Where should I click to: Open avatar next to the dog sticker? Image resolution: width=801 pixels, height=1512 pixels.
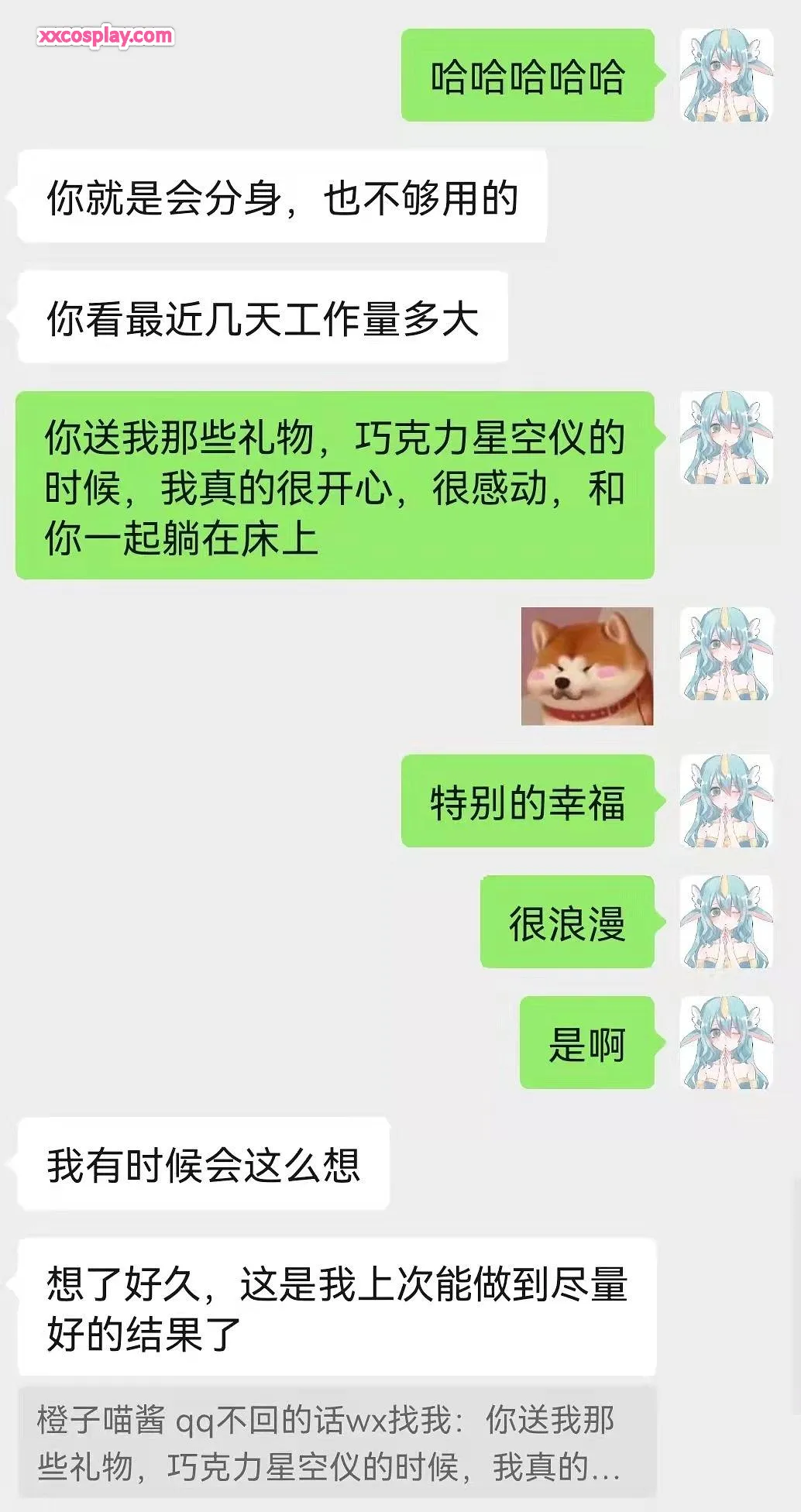[x=726, y=655]
